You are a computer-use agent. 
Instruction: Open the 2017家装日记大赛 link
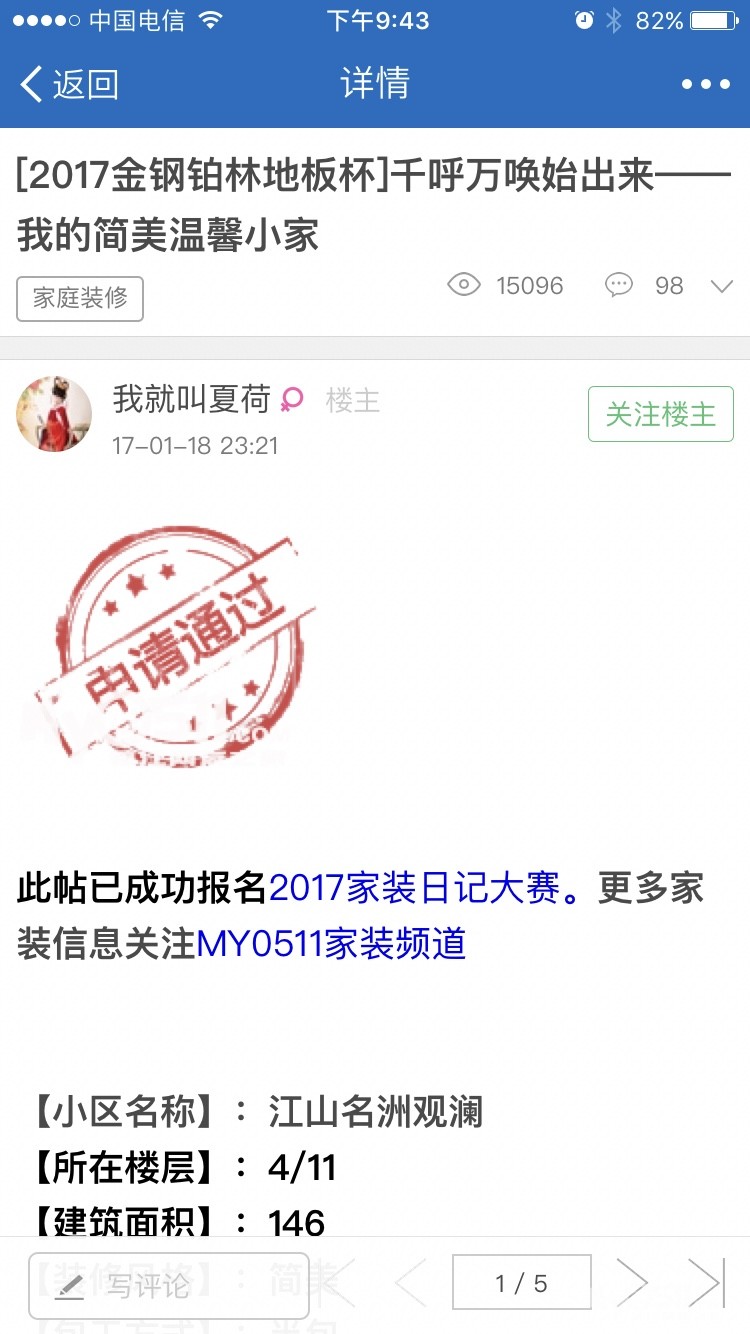pos(415,888)
